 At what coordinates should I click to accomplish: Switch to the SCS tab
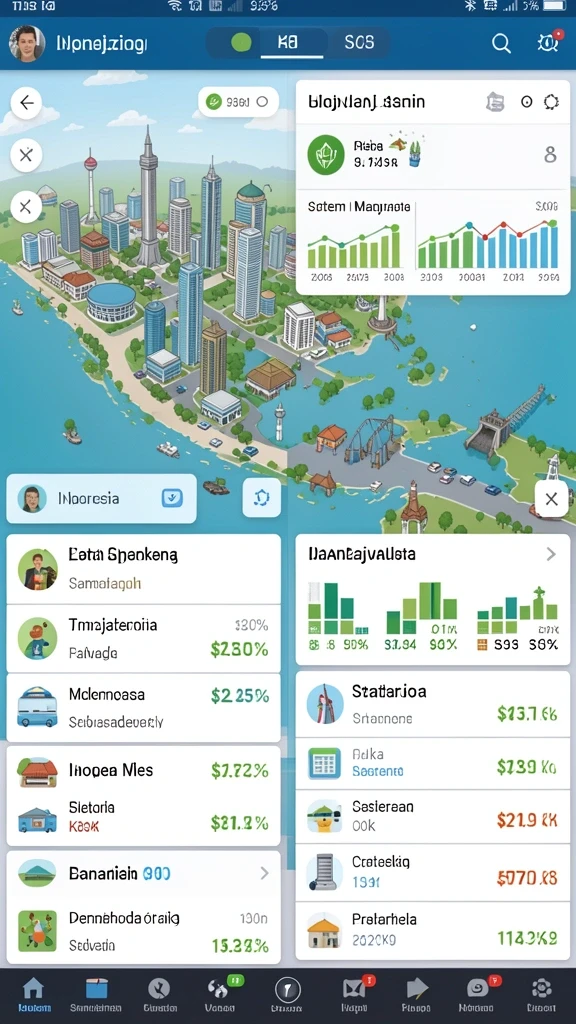(x=359, y=43)
